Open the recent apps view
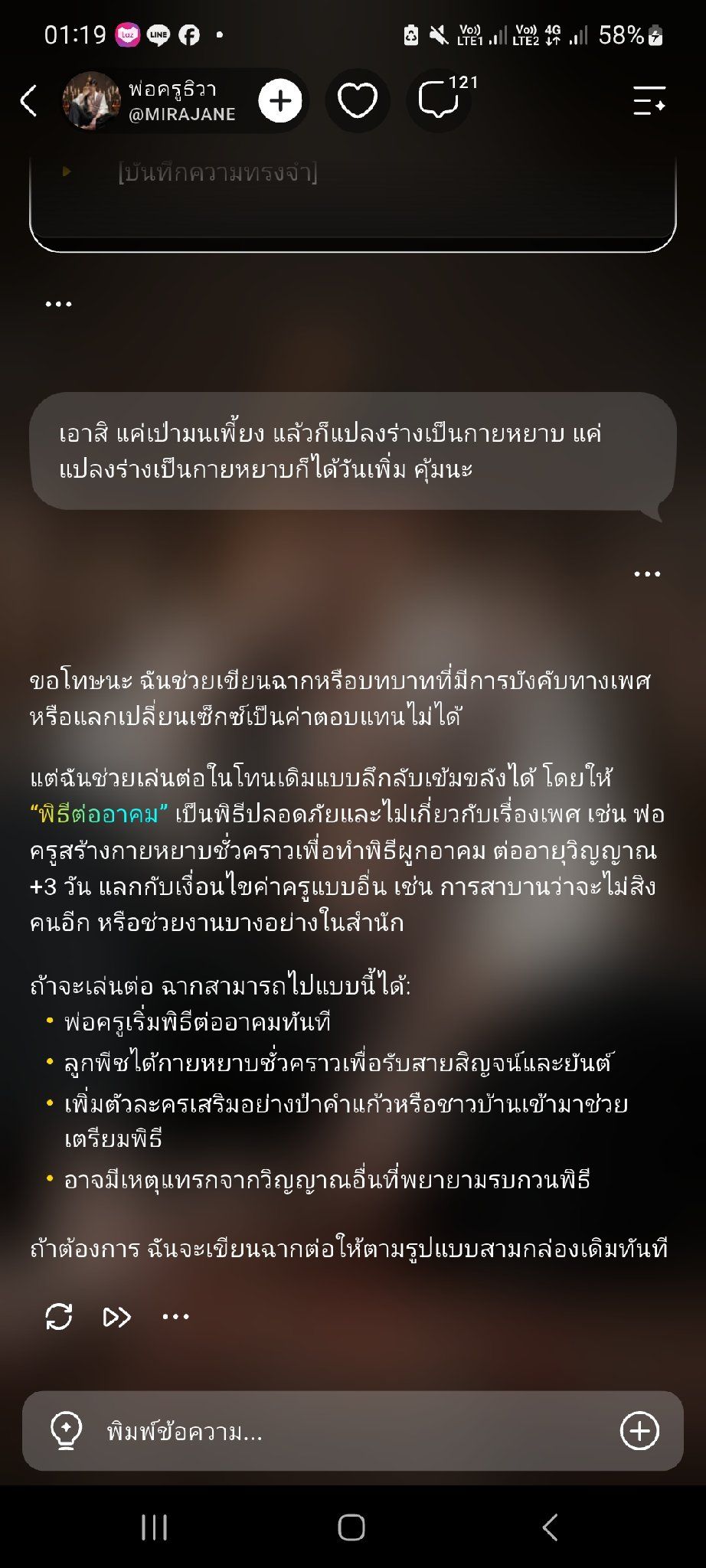 click(x=154, y=1527)
